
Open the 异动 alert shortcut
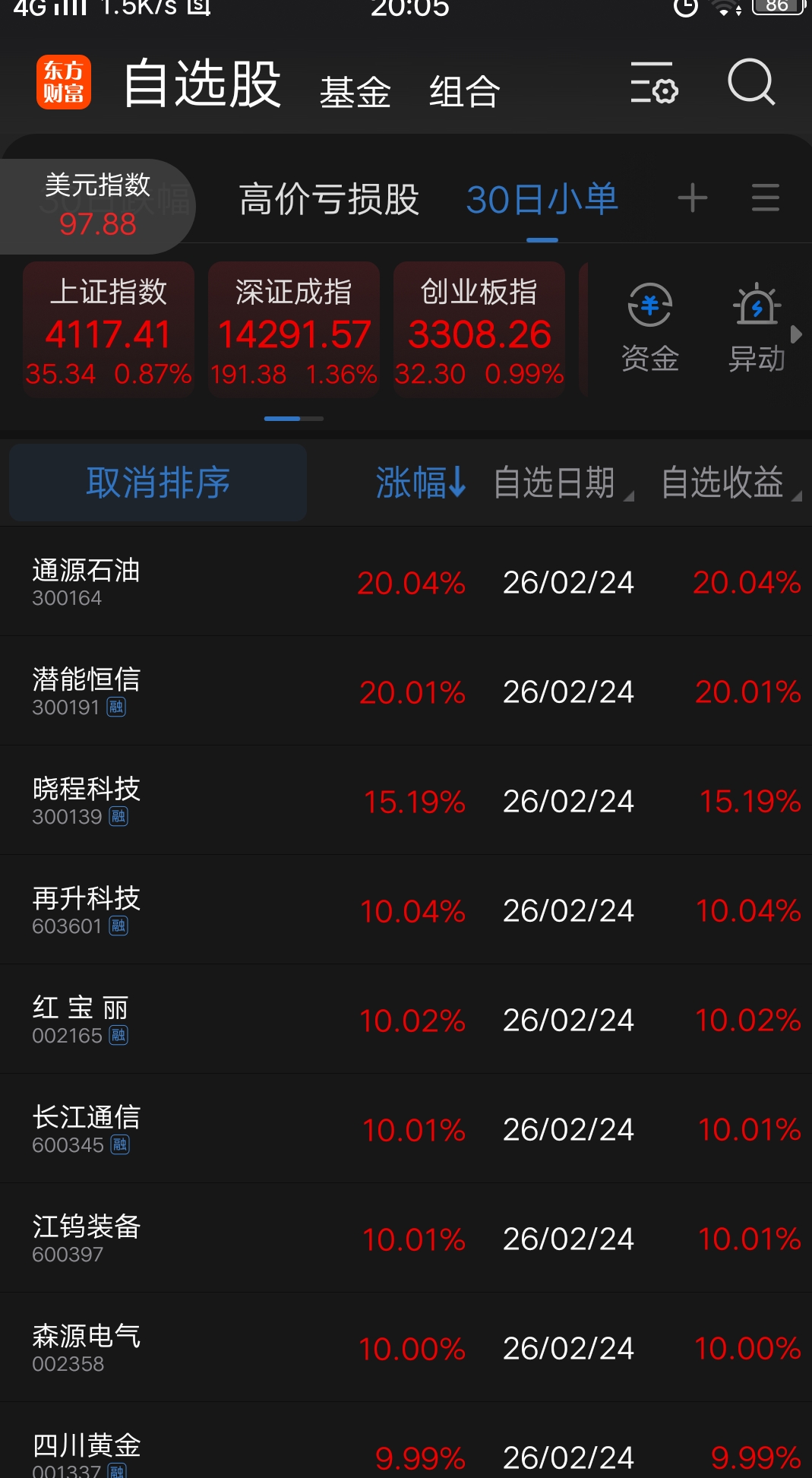(x=757, y=328)
